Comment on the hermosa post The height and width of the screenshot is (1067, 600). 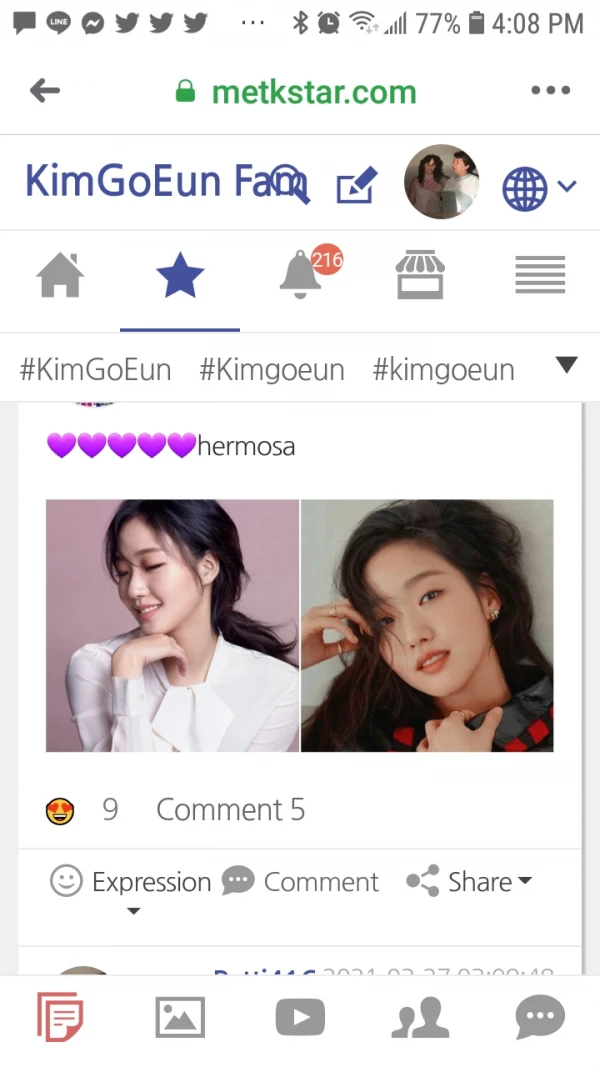pos(300,882)
